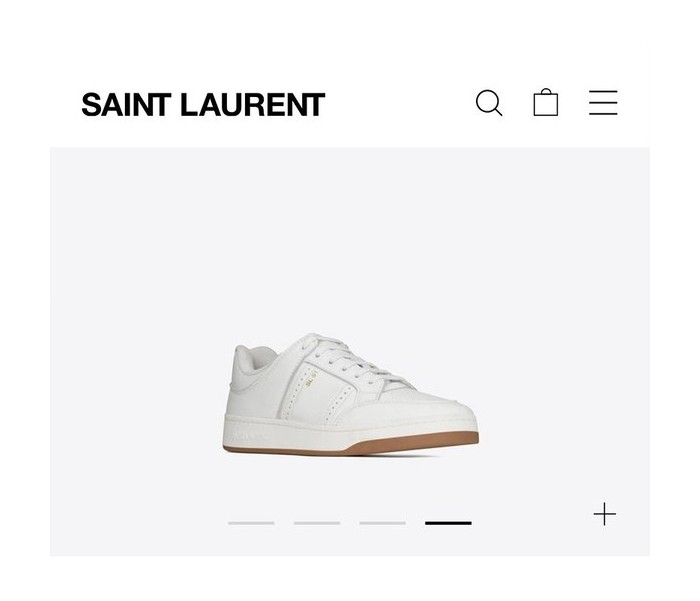Viewport: 700px width, 601px height.
Task: Jump to the first image indicator
Action: (x=251, y=523)
